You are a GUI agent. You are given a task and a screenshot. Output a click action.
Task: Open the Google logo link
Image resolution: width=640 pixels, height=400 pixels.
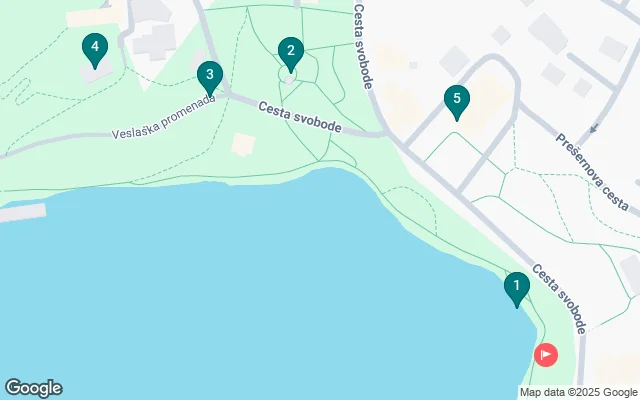point(33,388)
